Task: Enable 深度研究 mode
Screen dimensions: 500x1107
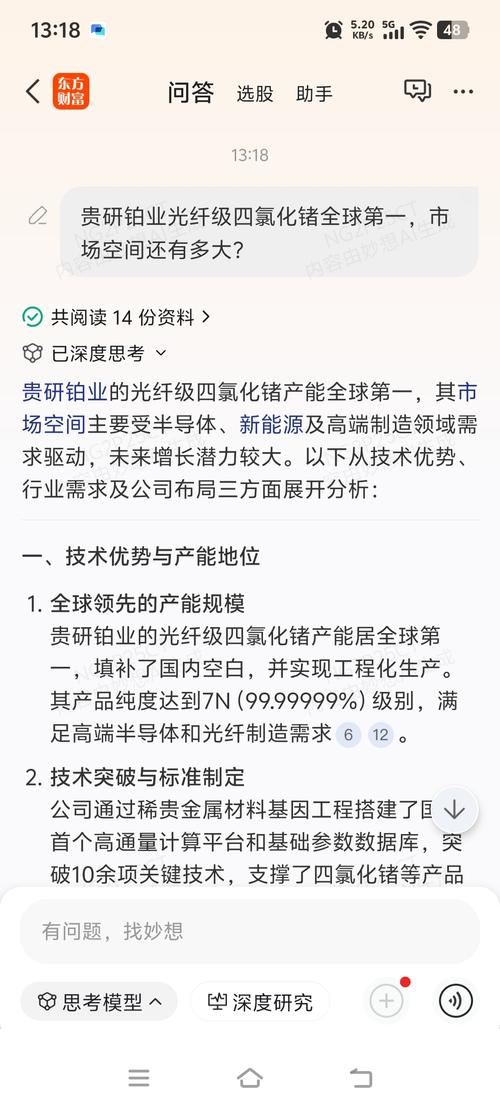Action: (260, 1001)
